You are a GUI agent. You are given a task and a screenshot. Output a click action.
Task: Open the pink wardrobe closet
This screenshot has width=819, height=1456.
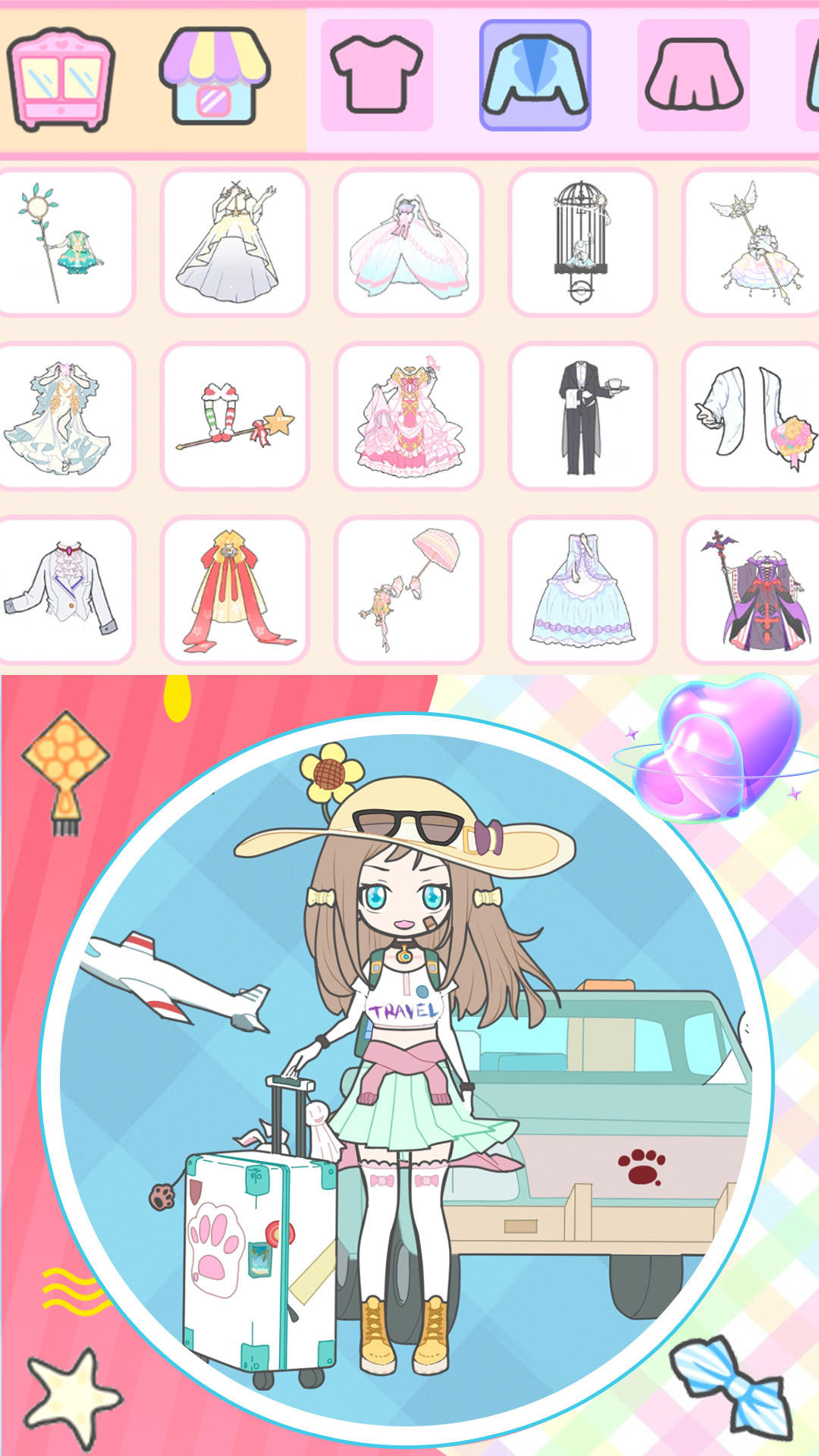[x=61, y=77]
